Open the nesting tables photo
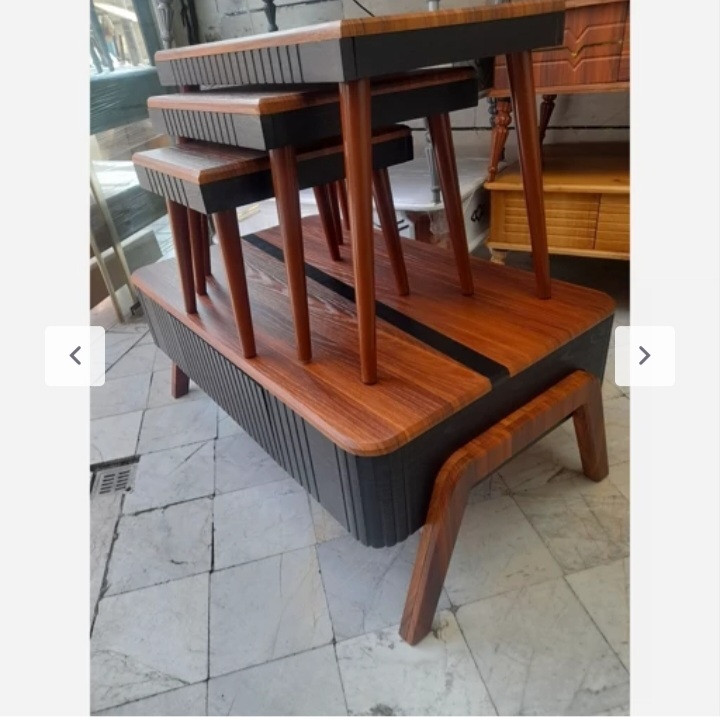720x720 pixels. click(x=360, y=300)
